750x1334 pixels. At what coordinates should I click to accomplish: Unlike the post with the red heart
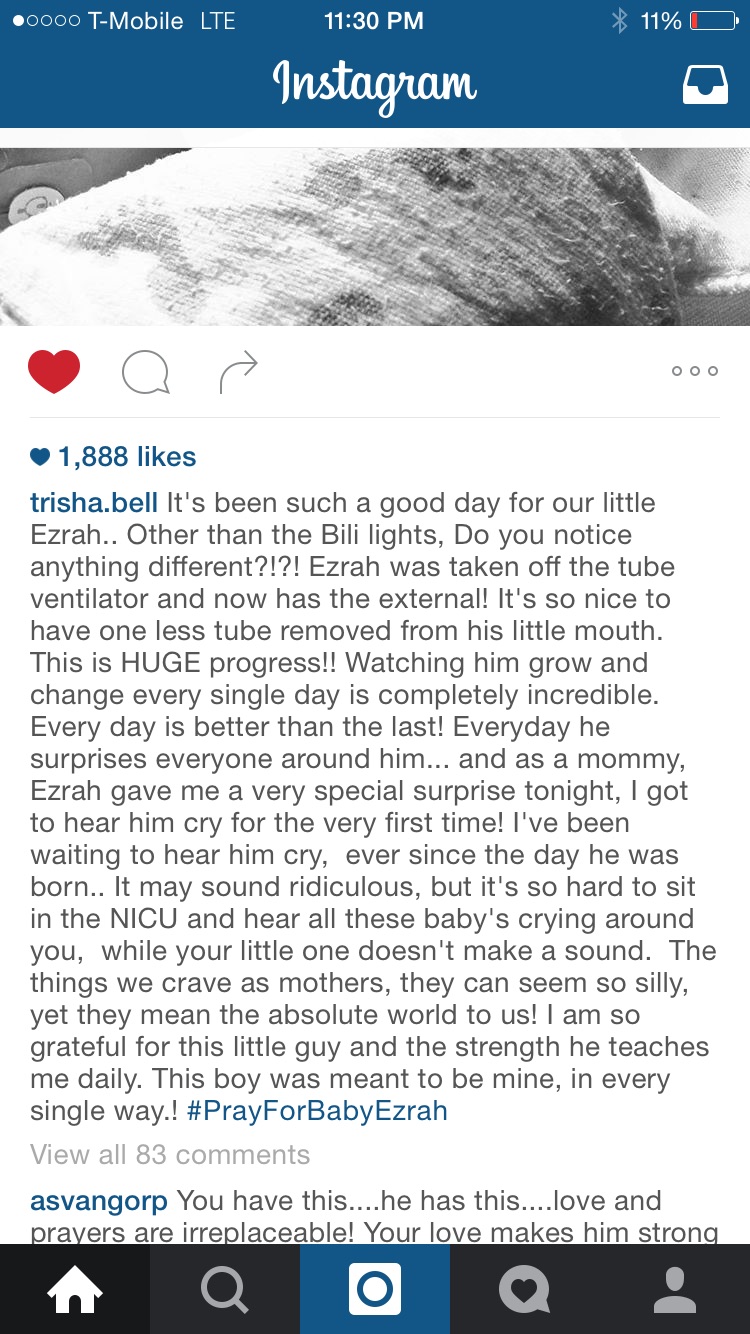(54, 372)
